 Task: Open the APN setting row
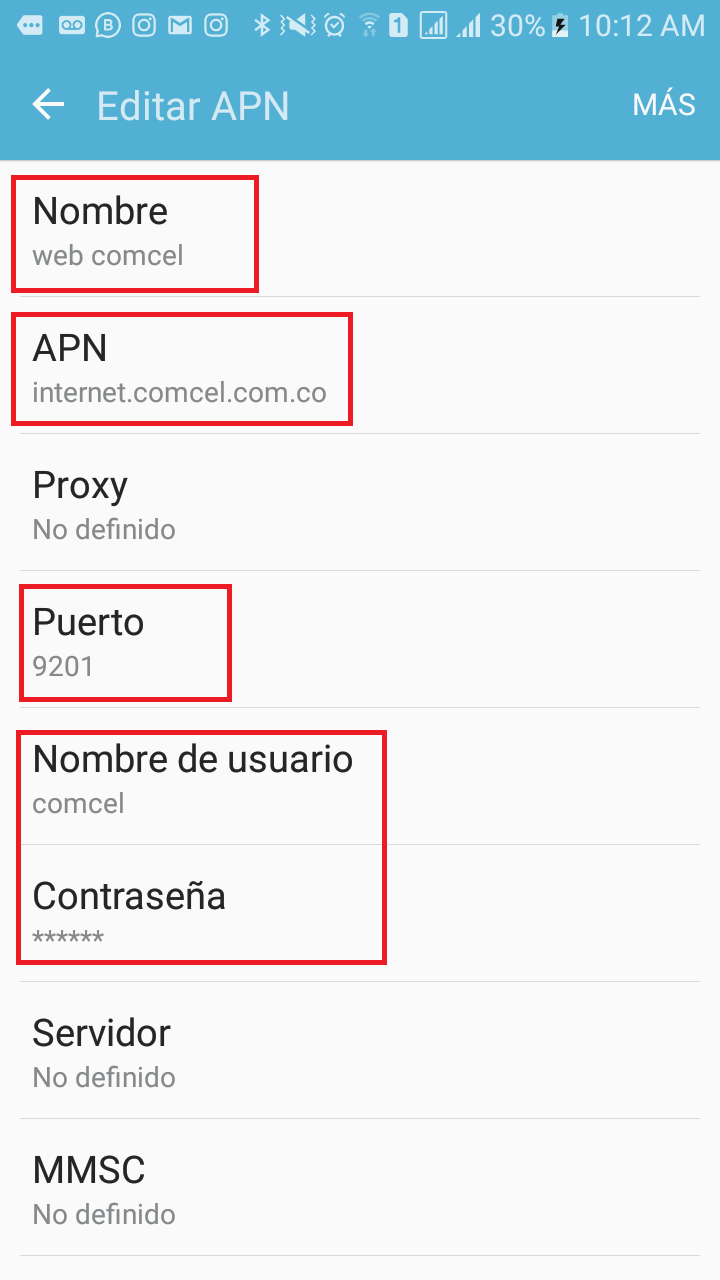360,366
